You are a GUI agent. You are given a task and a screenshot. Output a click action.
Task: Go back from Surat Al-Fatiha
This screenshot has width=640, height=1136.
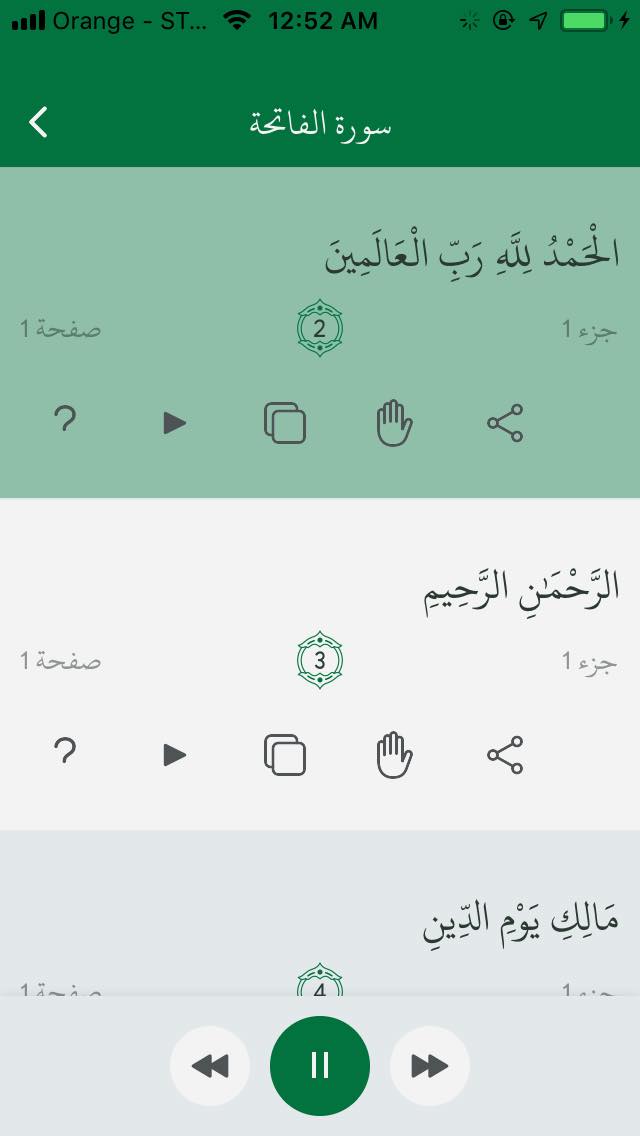(38, 122)
